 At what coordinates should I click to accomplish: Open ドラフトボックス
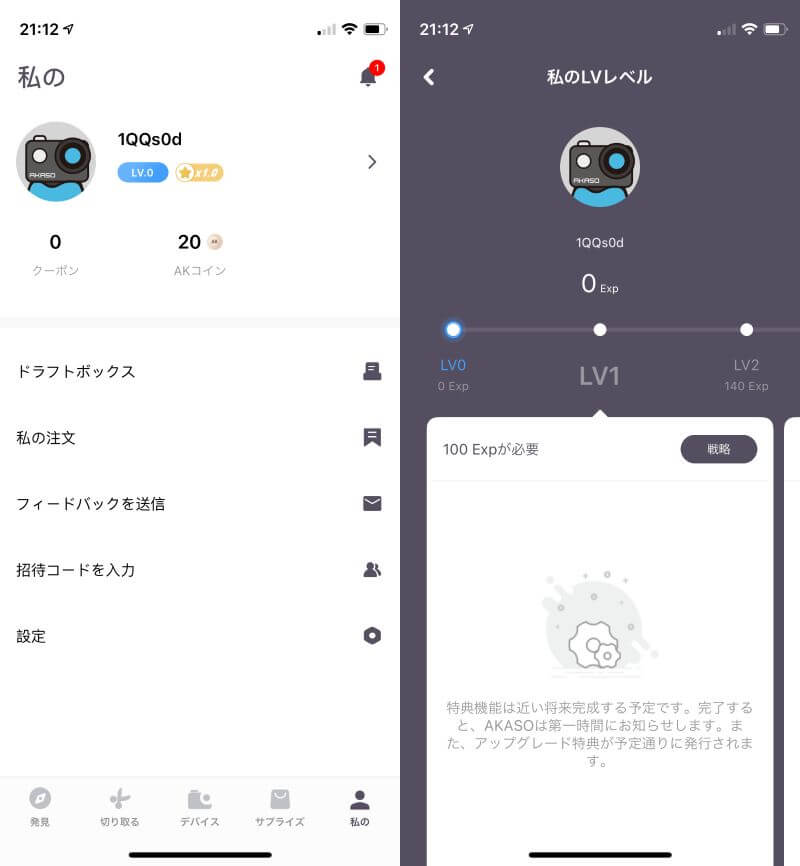(199, 372)
